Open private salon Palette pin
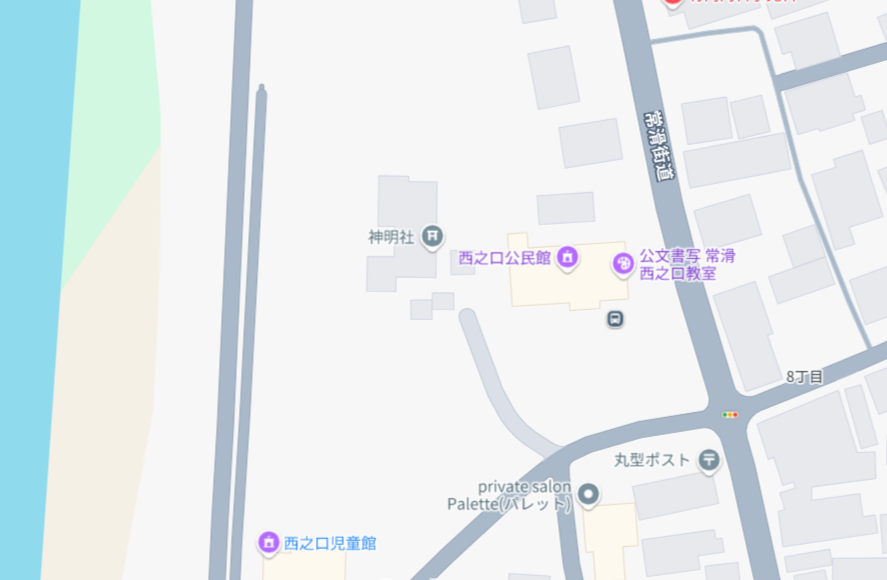The height and width of the screenshot is (580, 887). click(x=589, y=493)
